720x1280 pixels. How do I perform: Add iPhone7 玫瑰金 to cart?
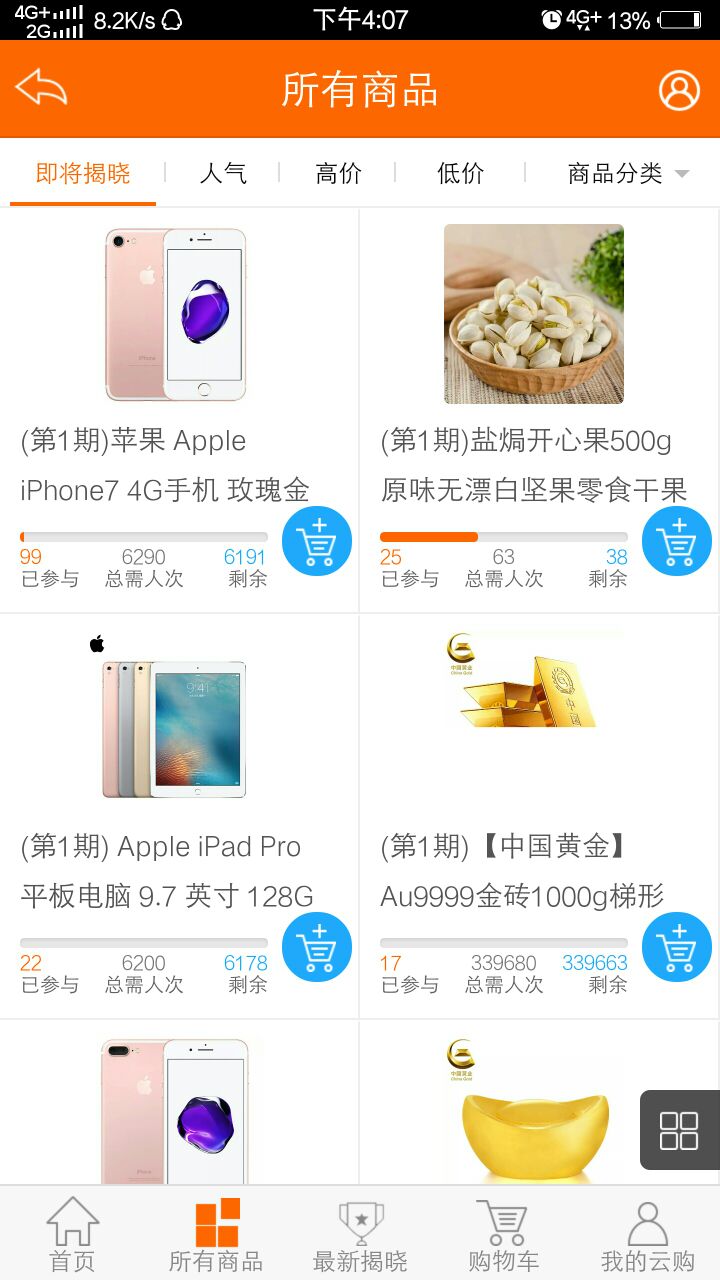(x=317, y=542)
